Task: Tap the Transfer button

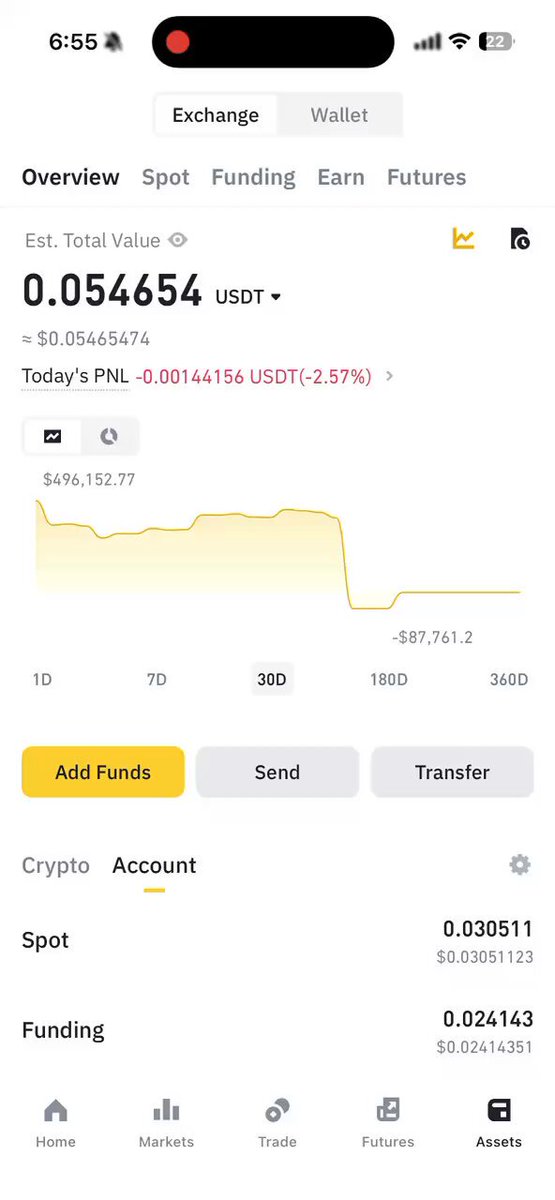Action: click(x=452, y=772)
